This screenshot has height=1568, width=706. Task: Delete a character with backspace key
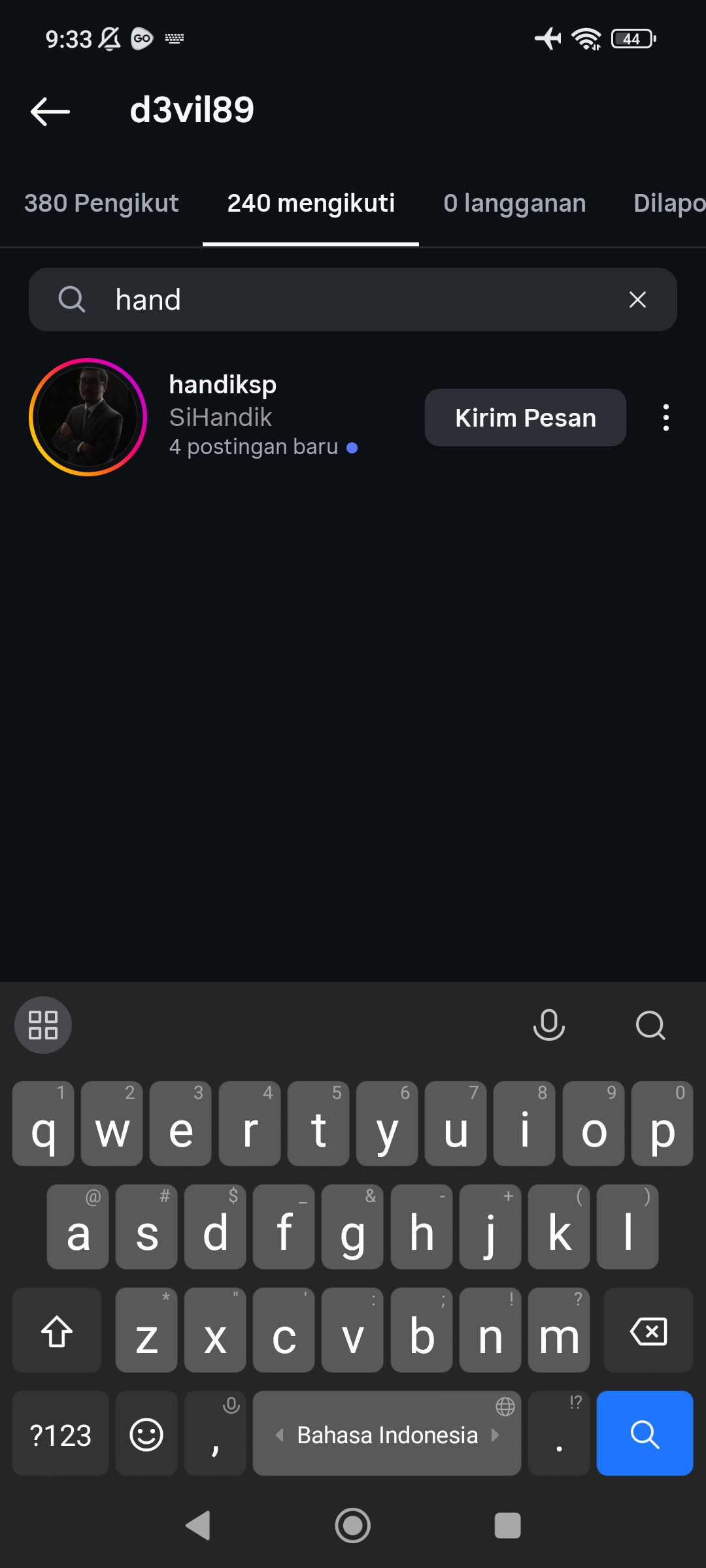[648, 1331]
